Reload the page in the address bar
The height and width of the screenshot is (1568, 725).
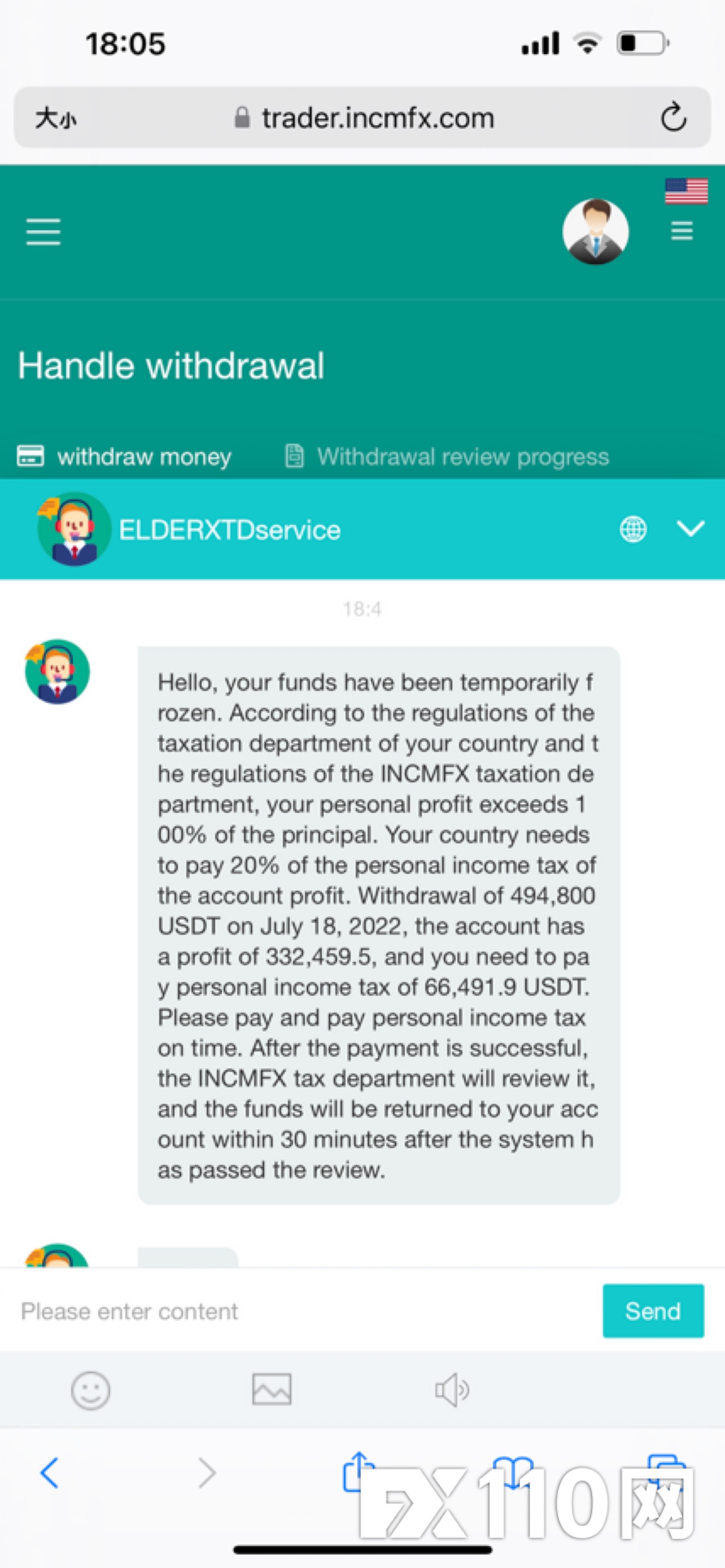point(673,117)
